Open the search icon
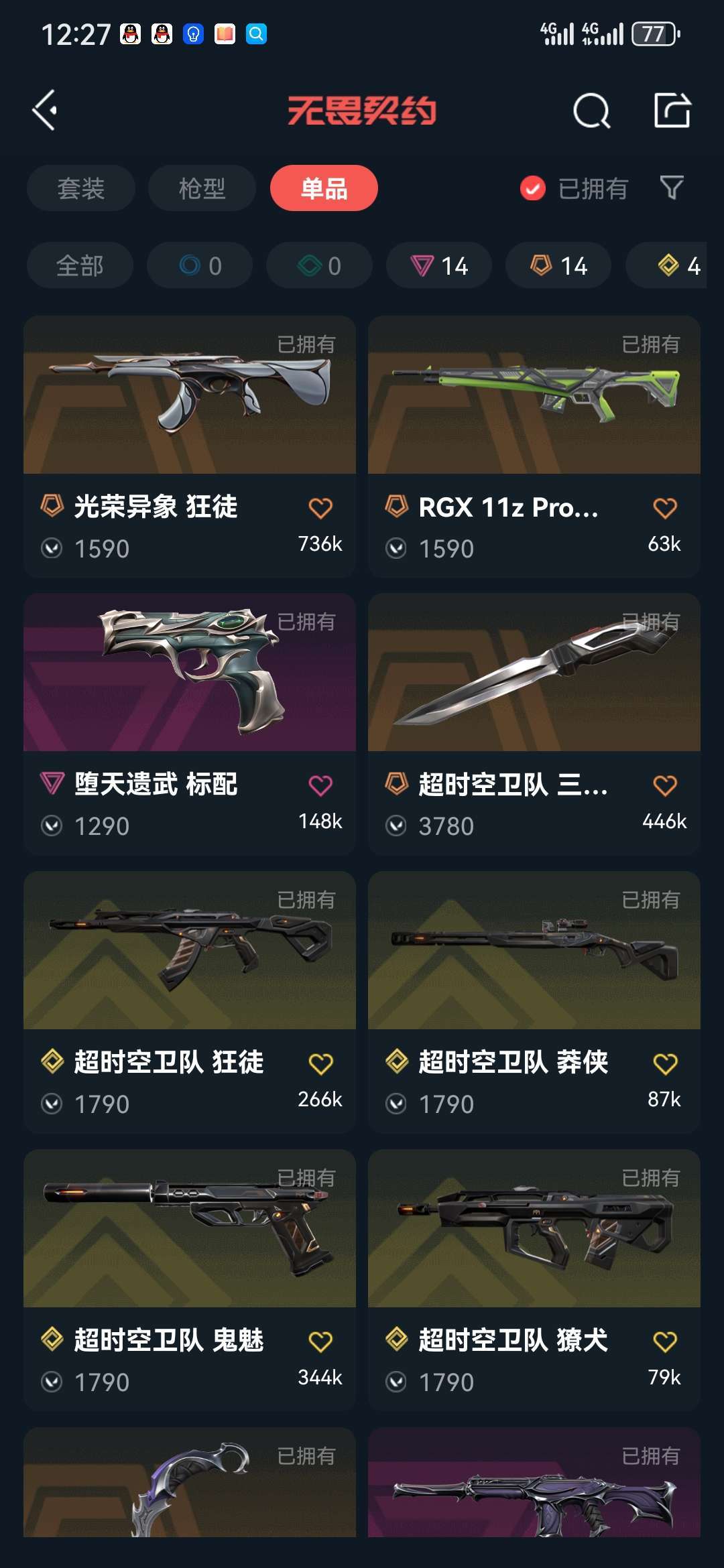The height and width of the screenshot is (1568, 724). (x=591, y=111)
